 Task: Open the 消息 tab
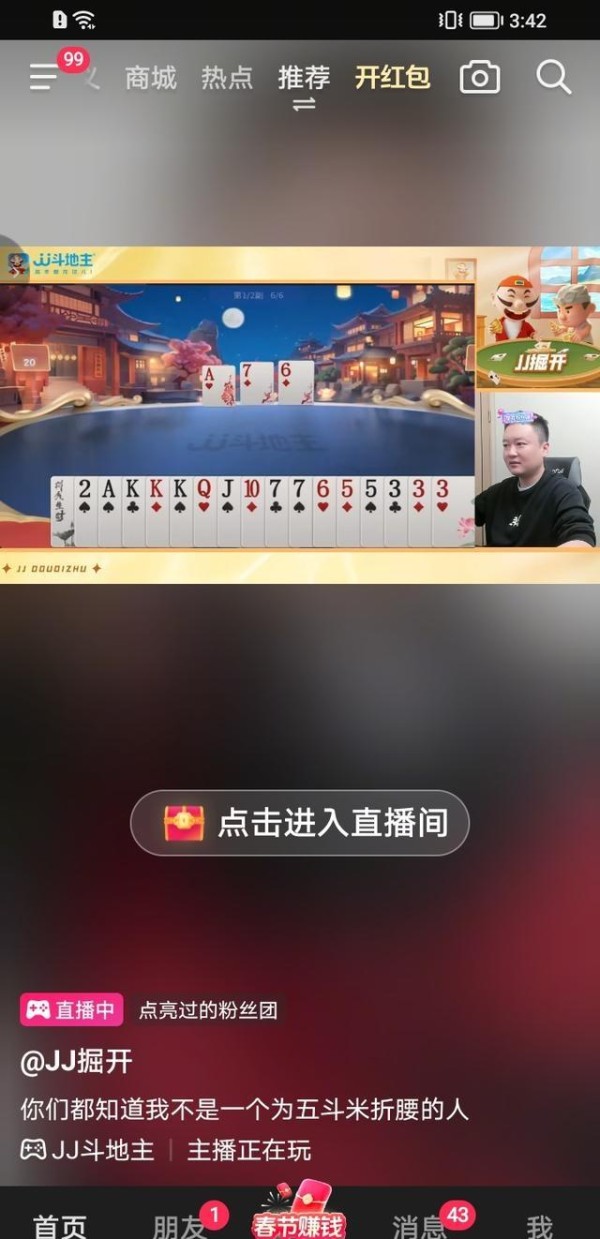click(420, 1225)
